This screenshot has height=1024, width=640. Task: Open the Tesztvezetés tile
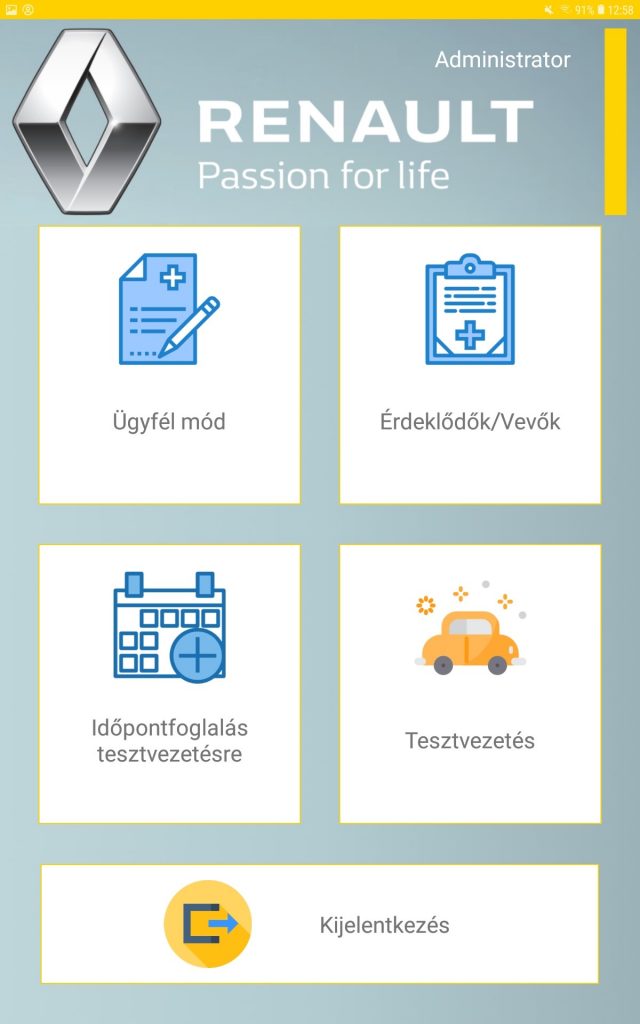470,684
